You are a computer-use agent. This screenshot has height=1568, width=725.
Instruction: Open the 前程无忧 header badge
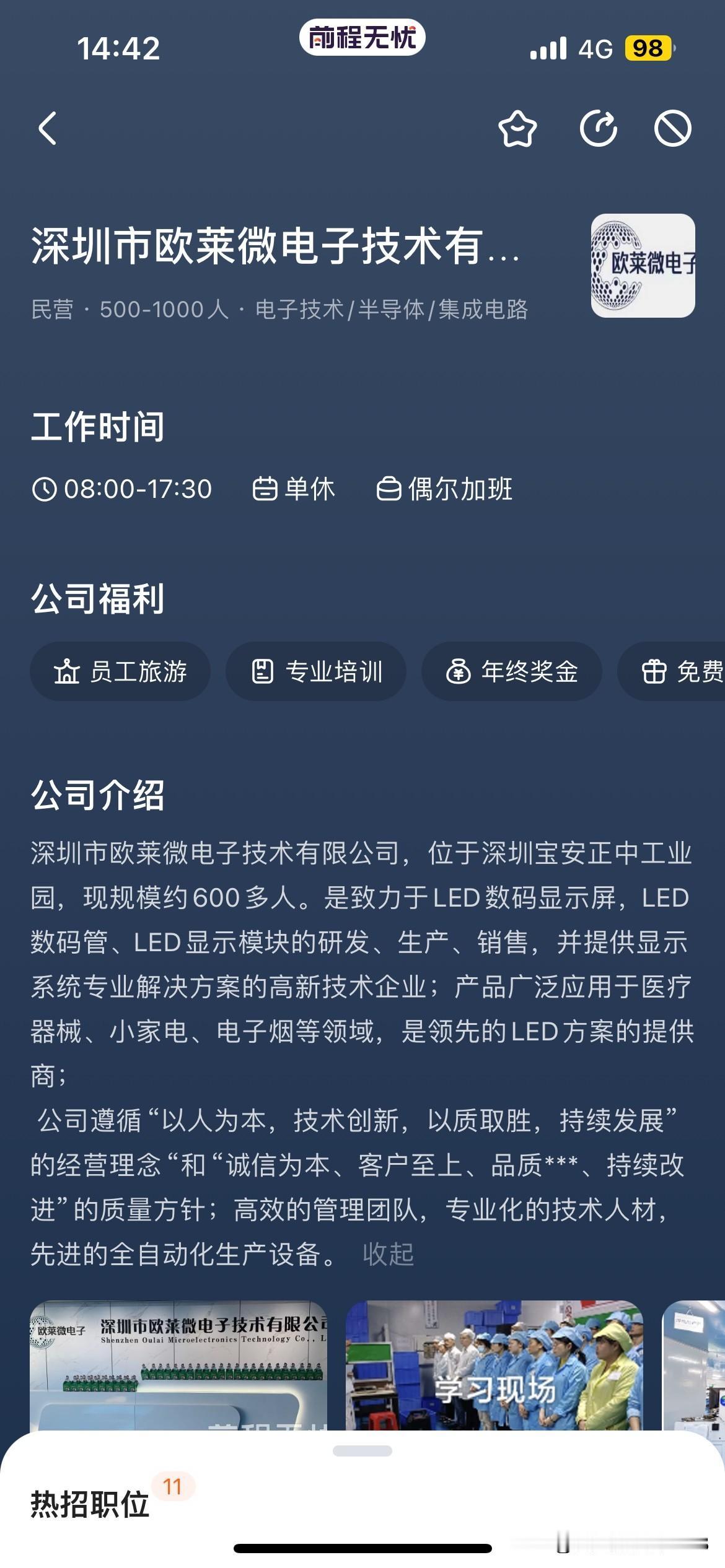pyautogui.click(x=362, y=38)
